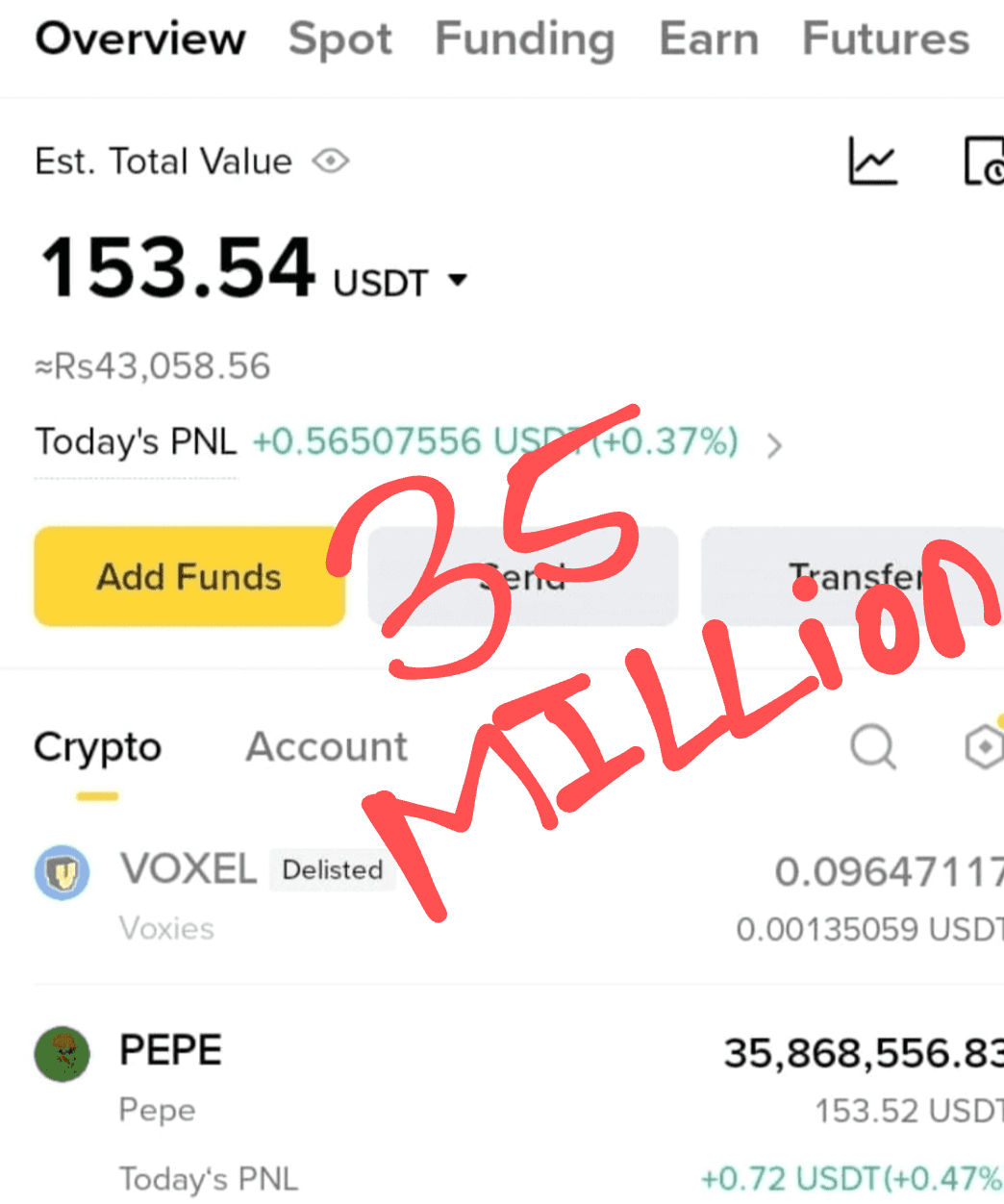Expand Today's PNL details with the chevron
Image resolution: width=1004 pixels, height=1204 pixels.
coord(774,444)
